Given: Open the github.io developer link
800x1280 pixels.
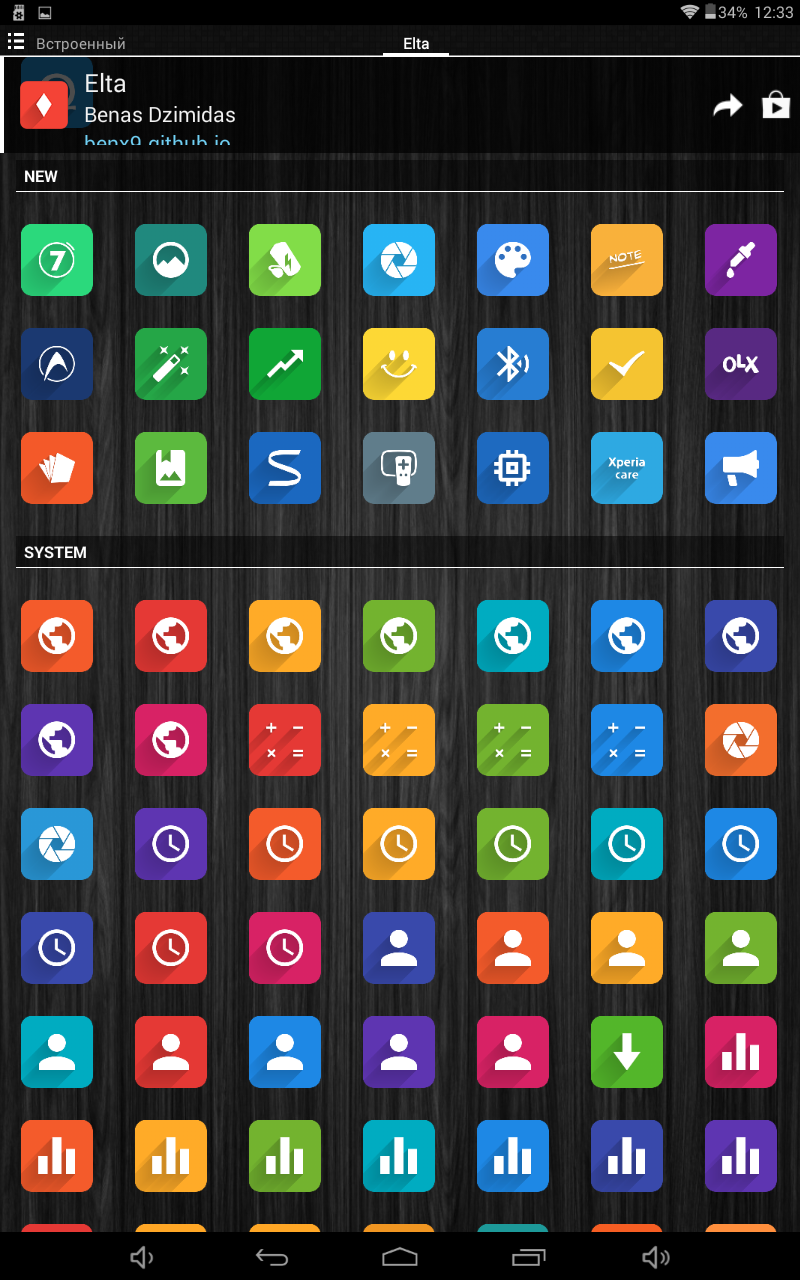Looking at the screenshot, I should (157, 142).
